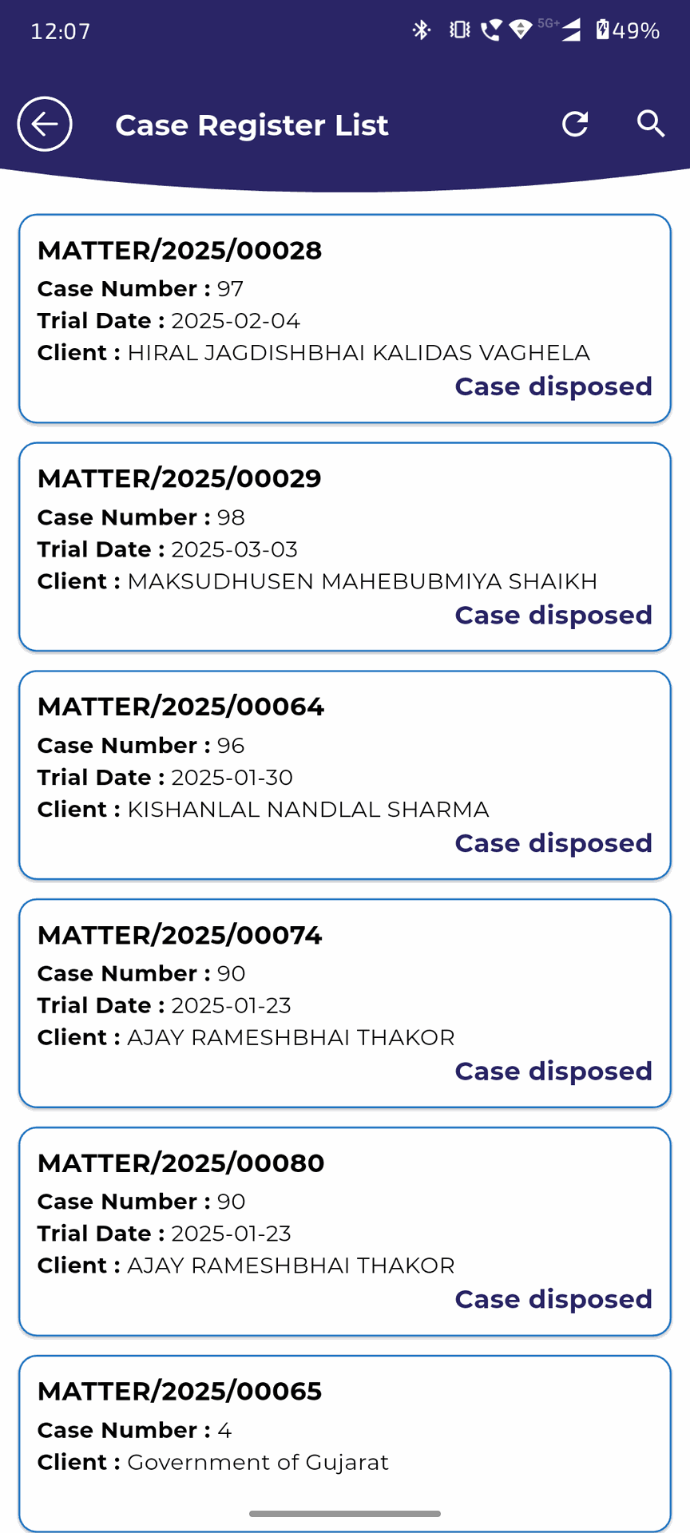Open case MATTER/2025/00074

pyautogui.click(x=344, y=1002)
